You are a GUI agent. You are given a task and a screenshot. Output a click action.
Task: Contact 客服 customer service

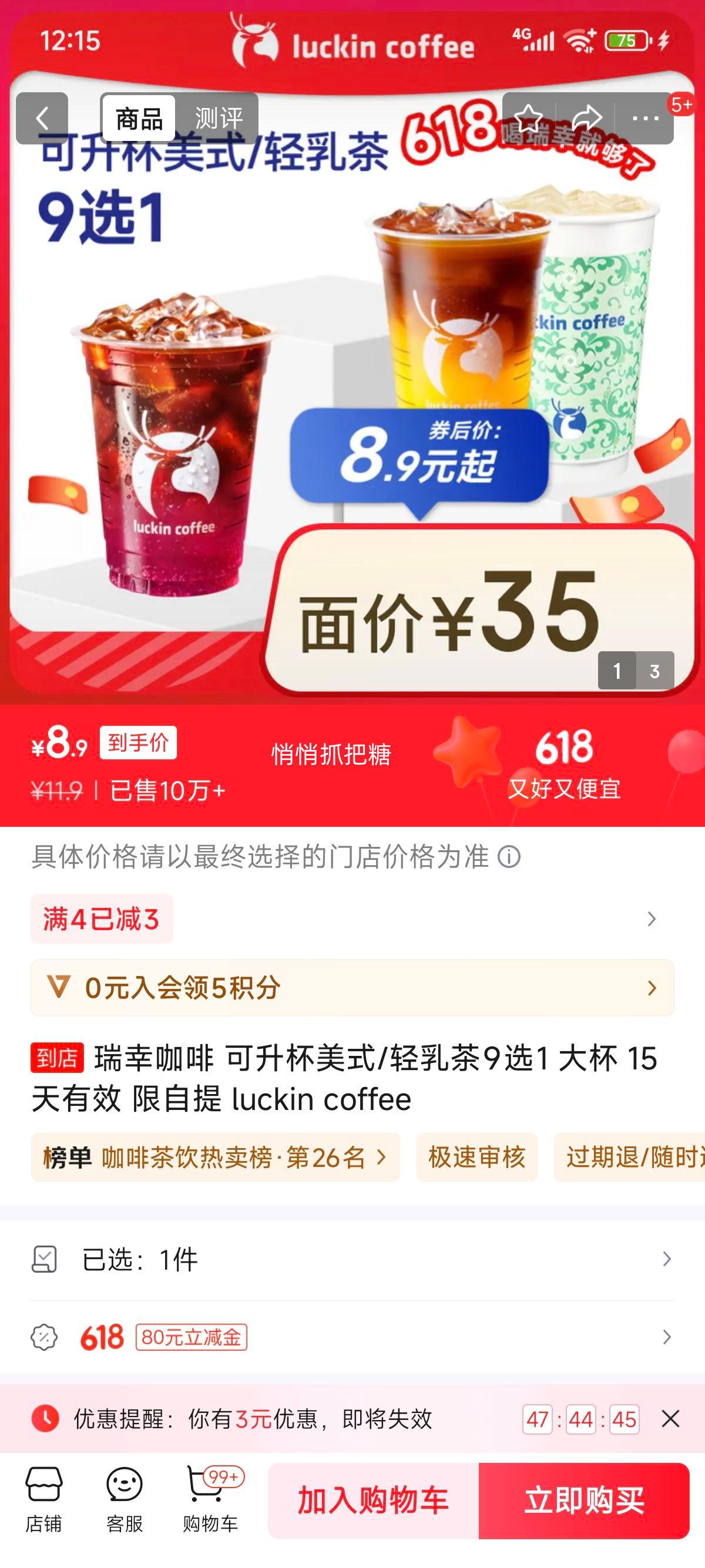(124, 1500)
